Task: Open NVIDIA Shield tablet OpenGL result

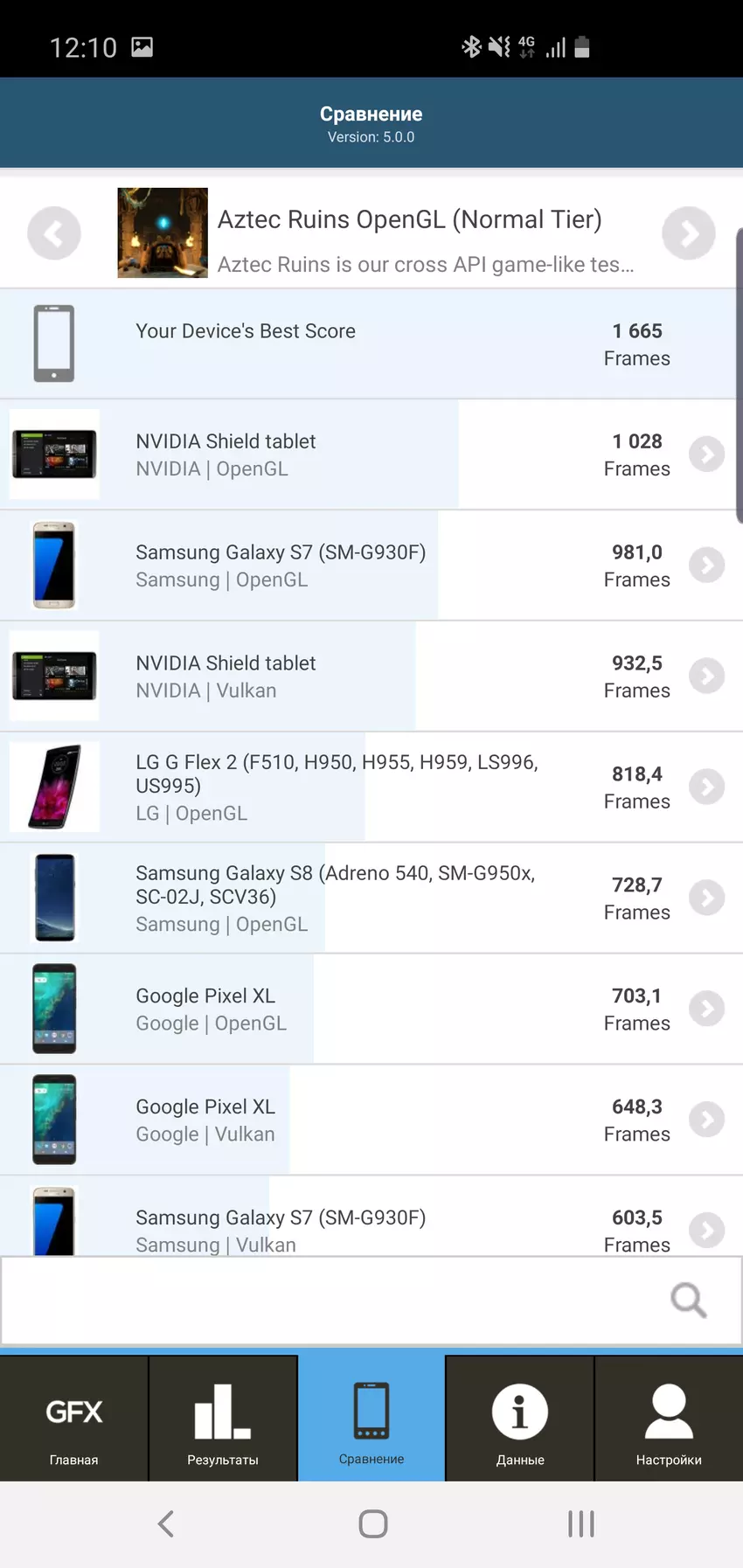Action: coord(706,454)
